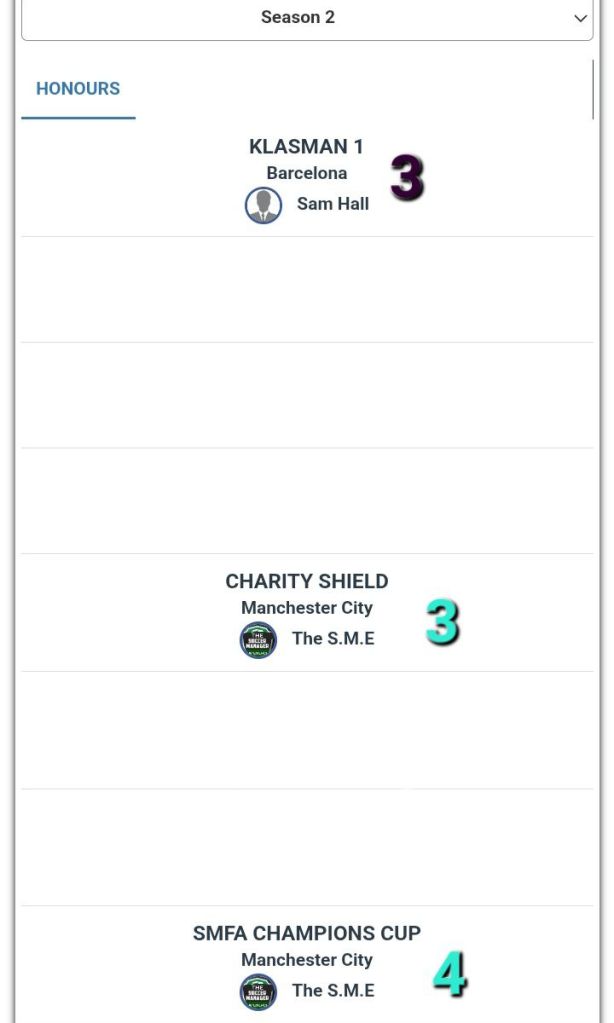The width and height of the screenshot is (614, 1023).
Task: Open The S.M.E profile under SMFA Champions Cup
Action: 332,991
